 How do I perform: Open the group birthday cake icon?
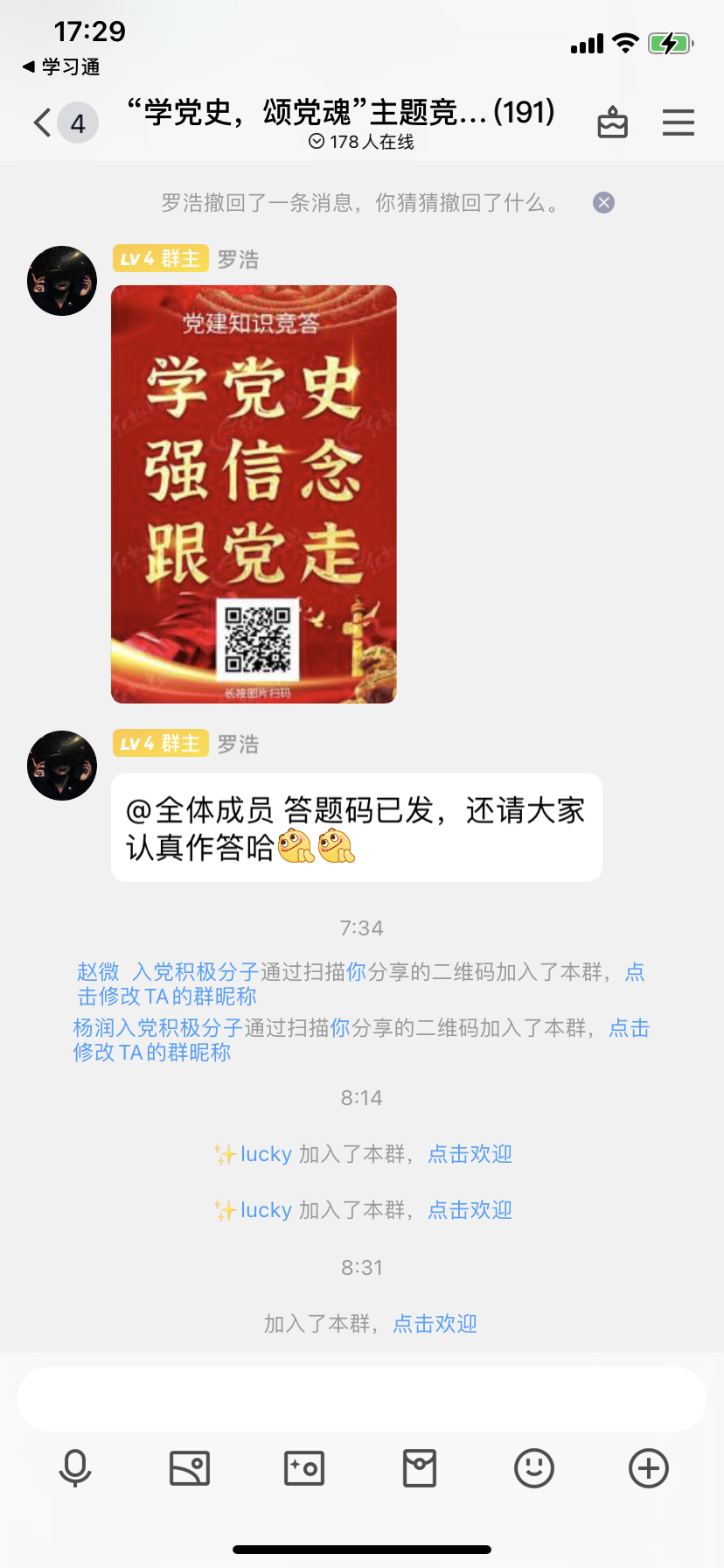(x=612, y=122)
